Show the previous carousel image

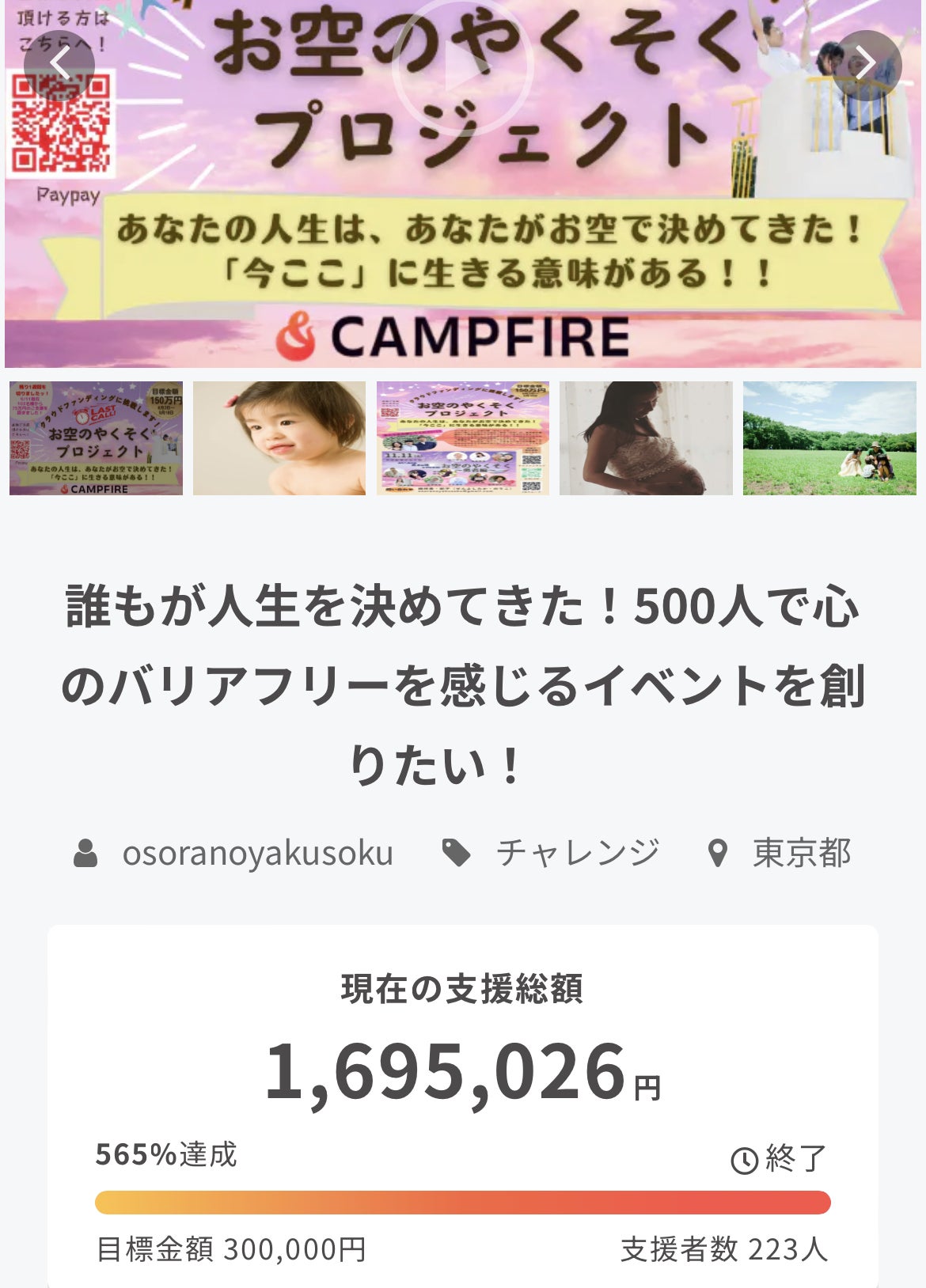tap(59, 65)
